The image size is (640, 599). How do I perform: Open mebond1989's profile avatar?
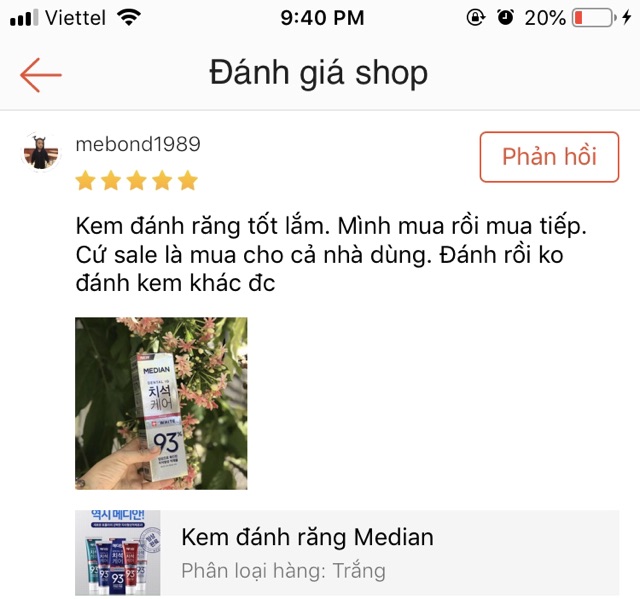point(41,152)
